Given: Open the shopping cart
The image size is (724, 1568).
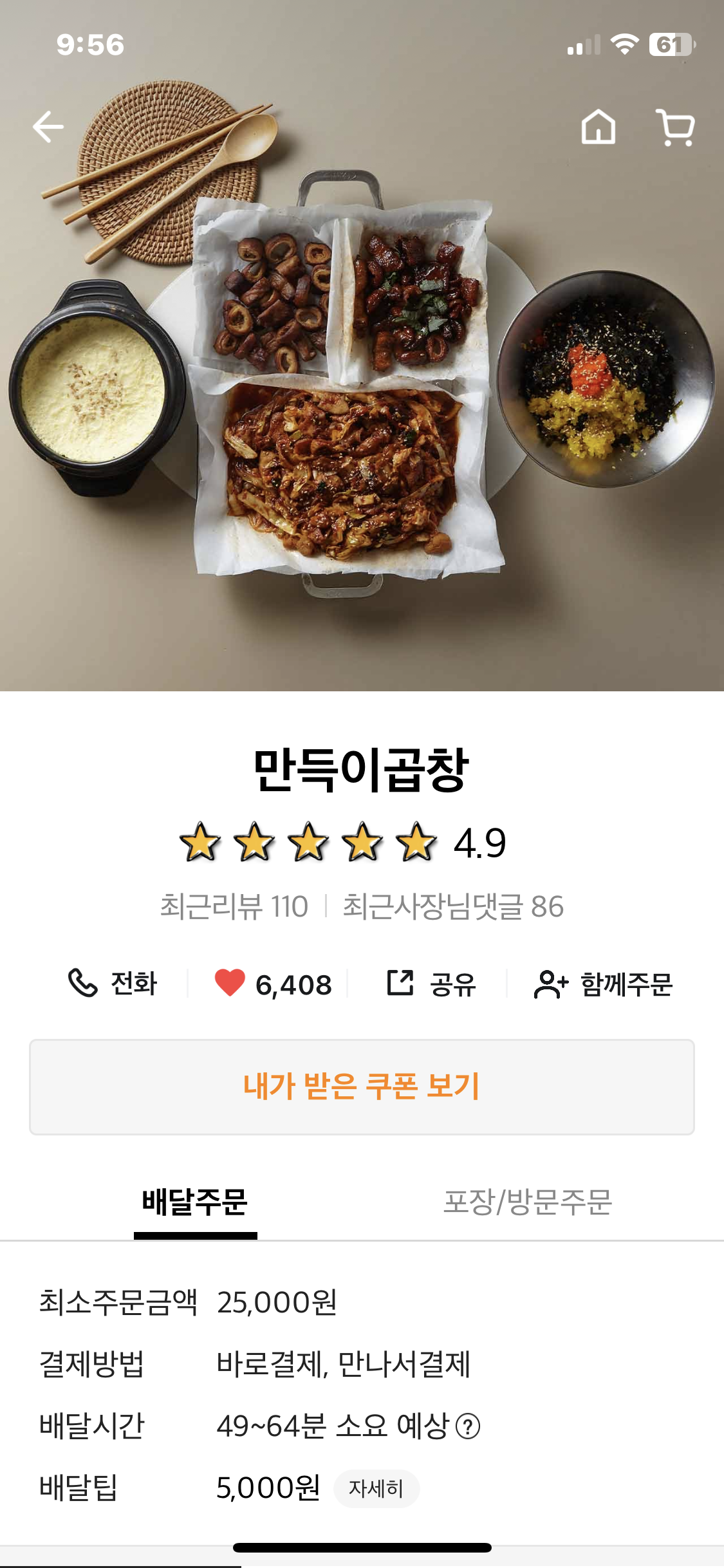Looking at the screenshot, I should 676,127.
